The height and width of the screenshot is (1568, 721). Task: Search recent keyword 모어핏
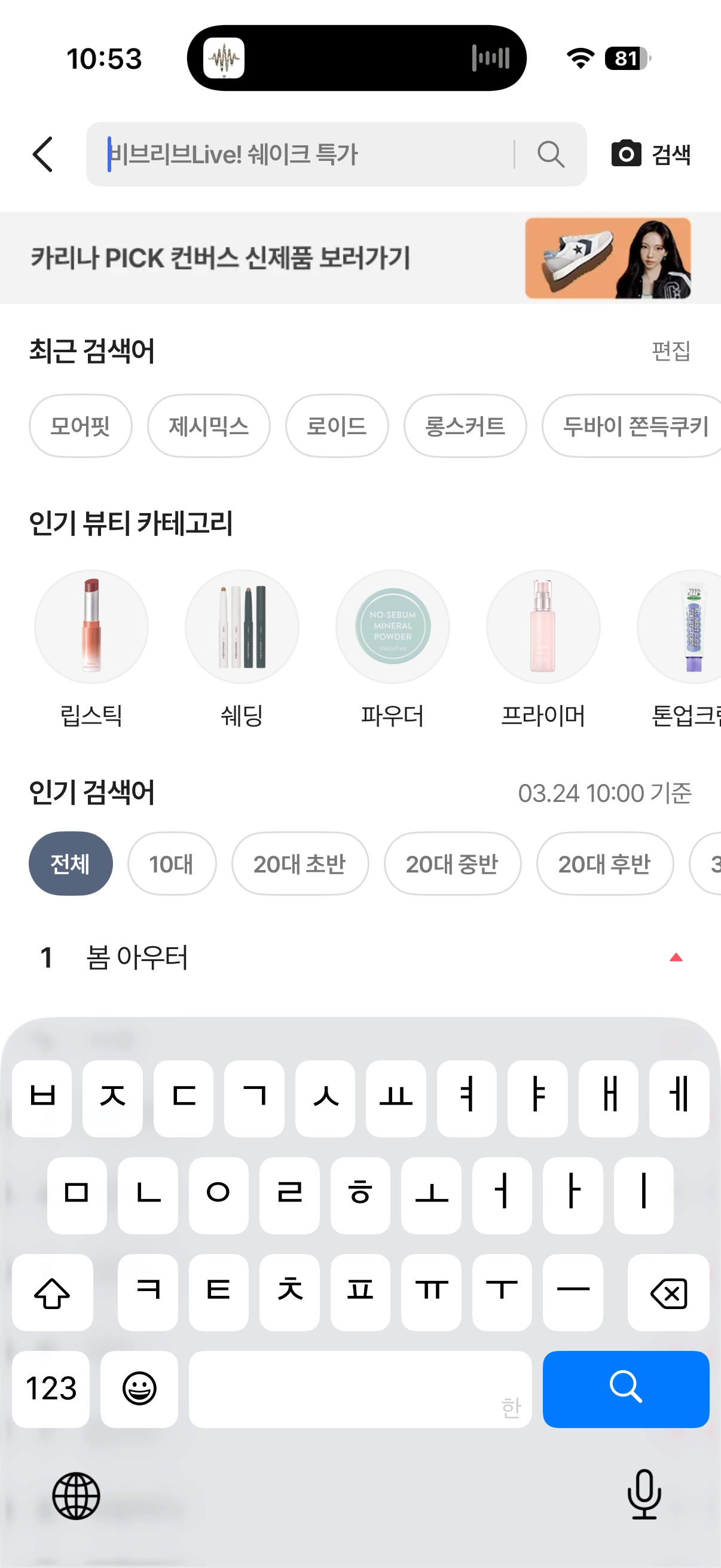[x=80, y=426]
